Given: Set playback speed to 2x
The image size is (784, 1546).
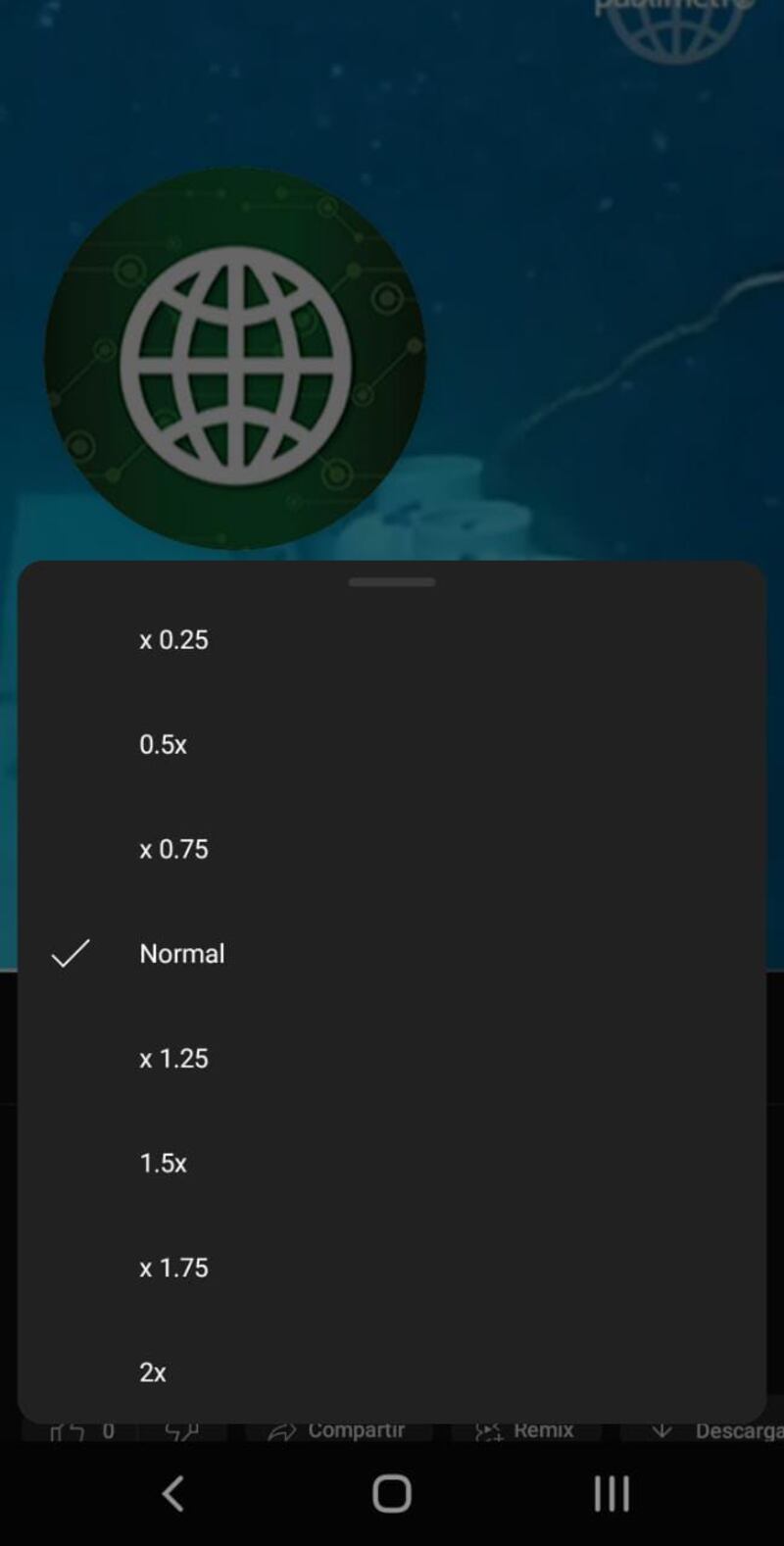Looking at the screenshot, I should click(153, 1372).
